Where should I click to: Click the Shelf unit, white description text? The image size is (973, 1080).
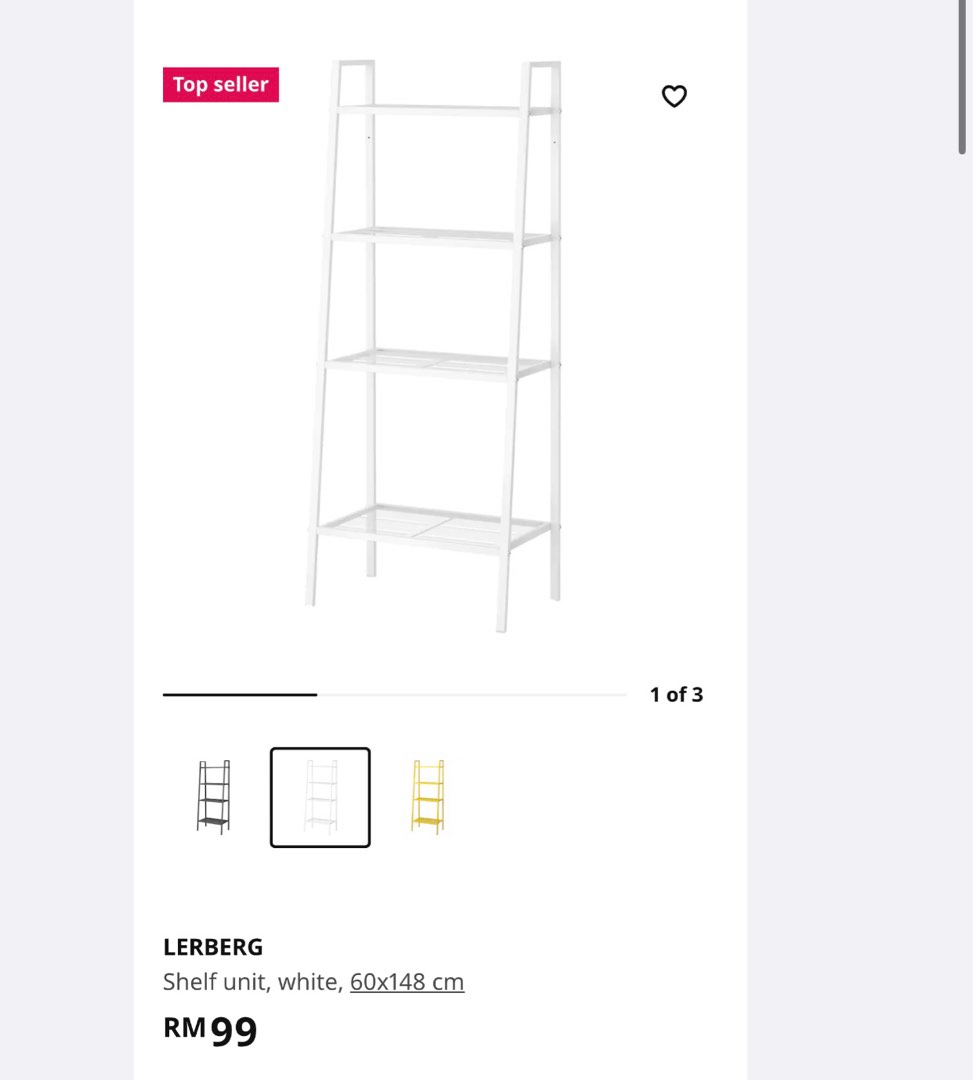tap(250, 981)
